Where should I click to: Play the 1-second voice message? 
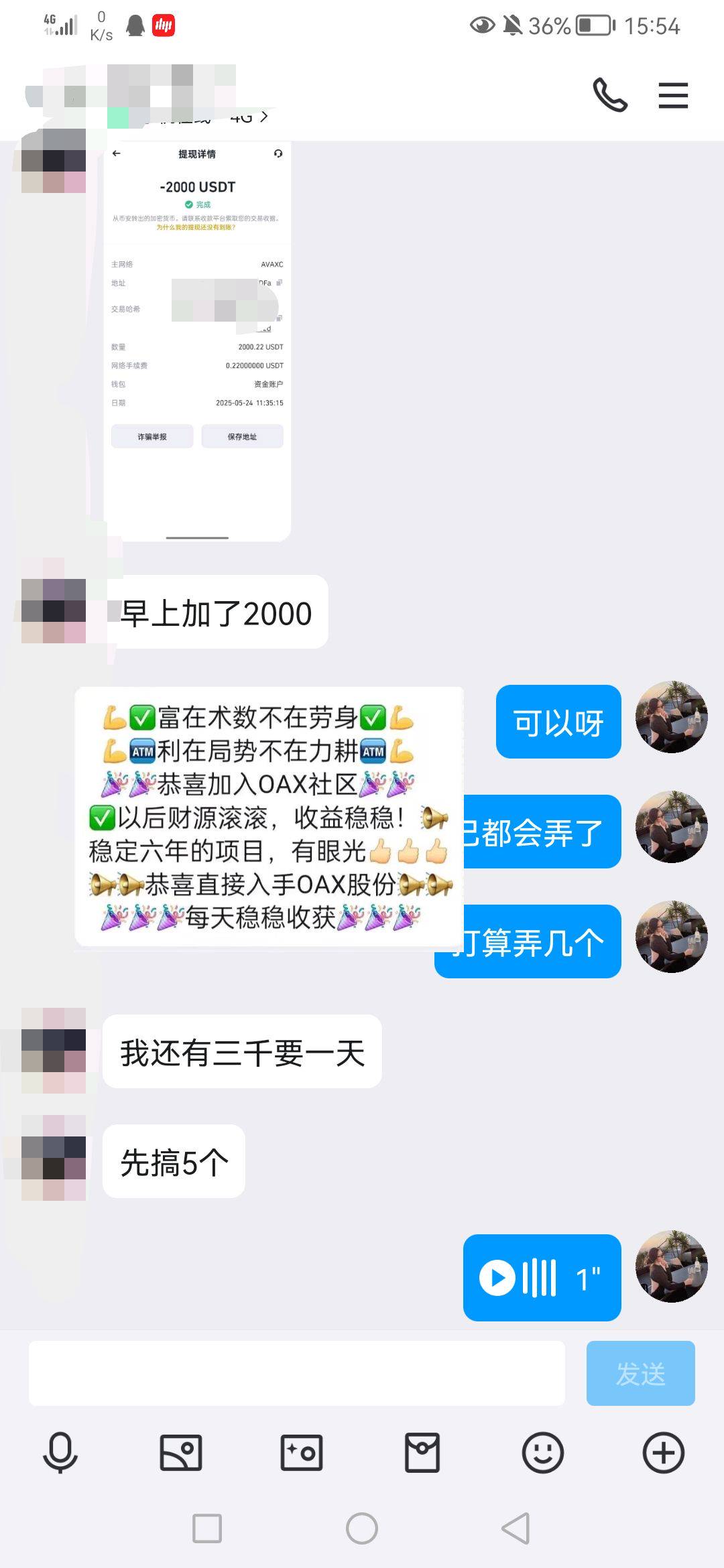[542, 1277]
